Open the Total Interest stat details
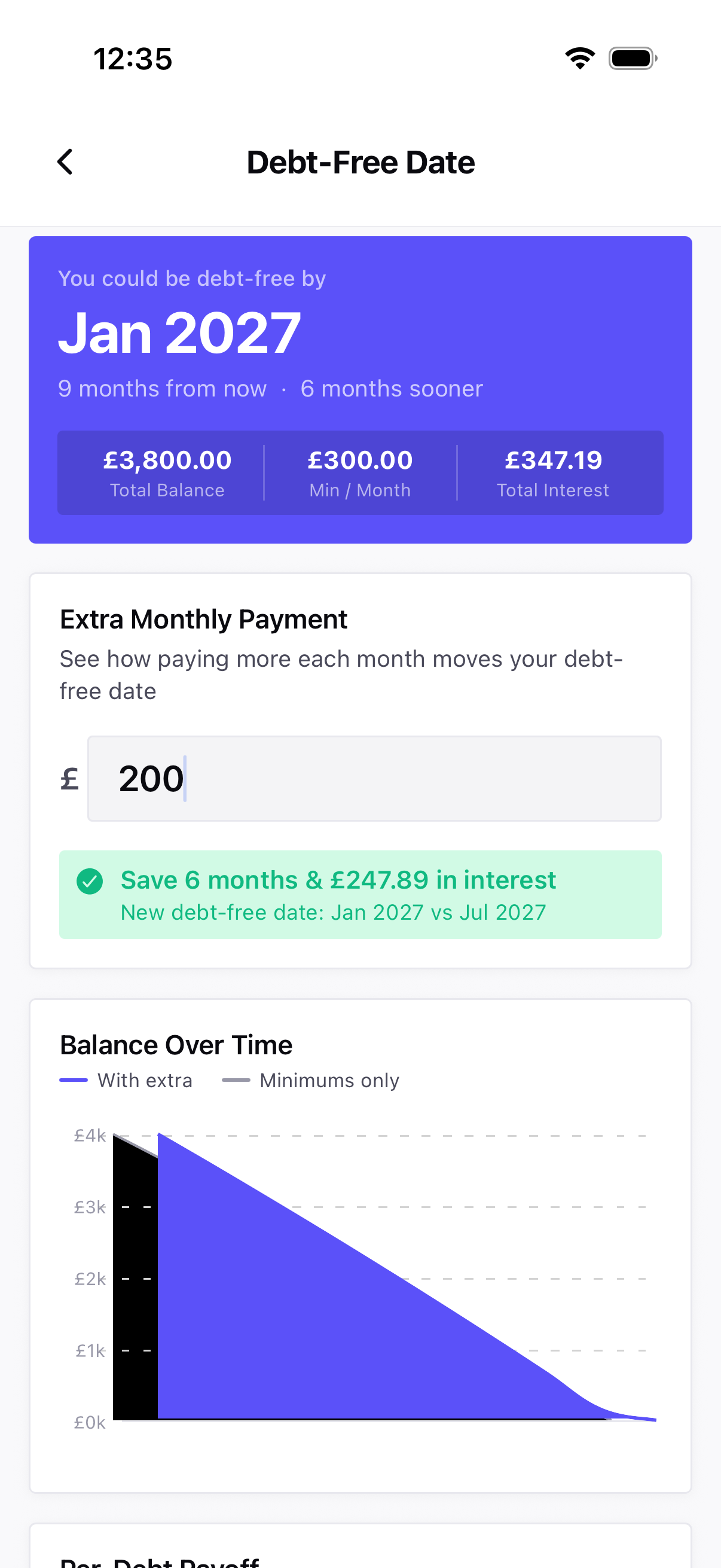This screenshot has width=721, height=1568. pyautogui.click(x=553, y=472)
